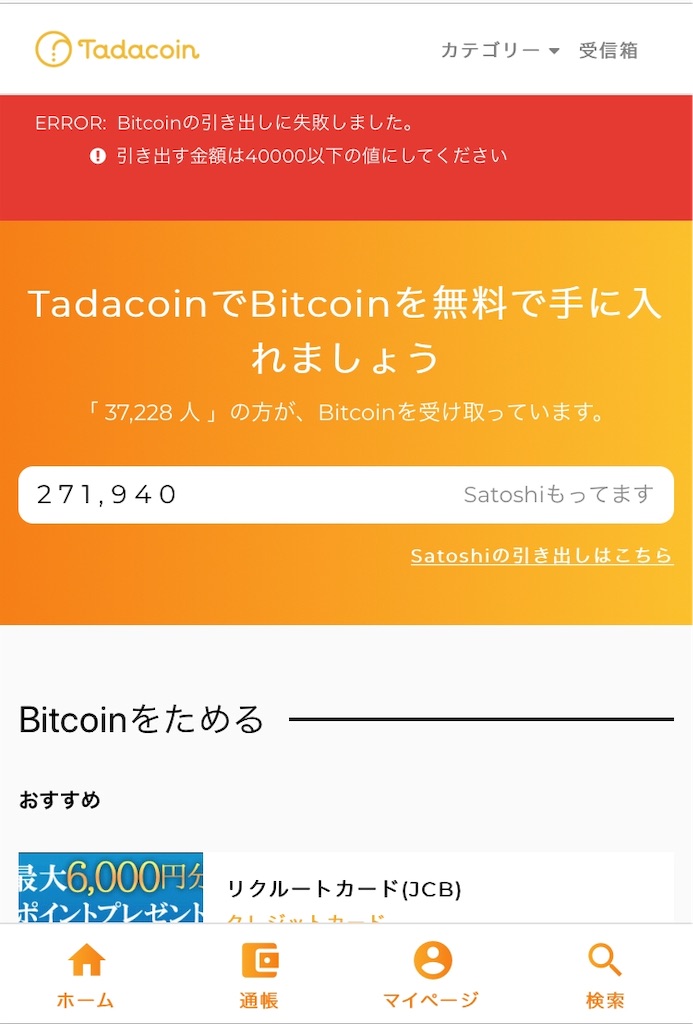Open the 受信箱 inbox link

(608, 50)
